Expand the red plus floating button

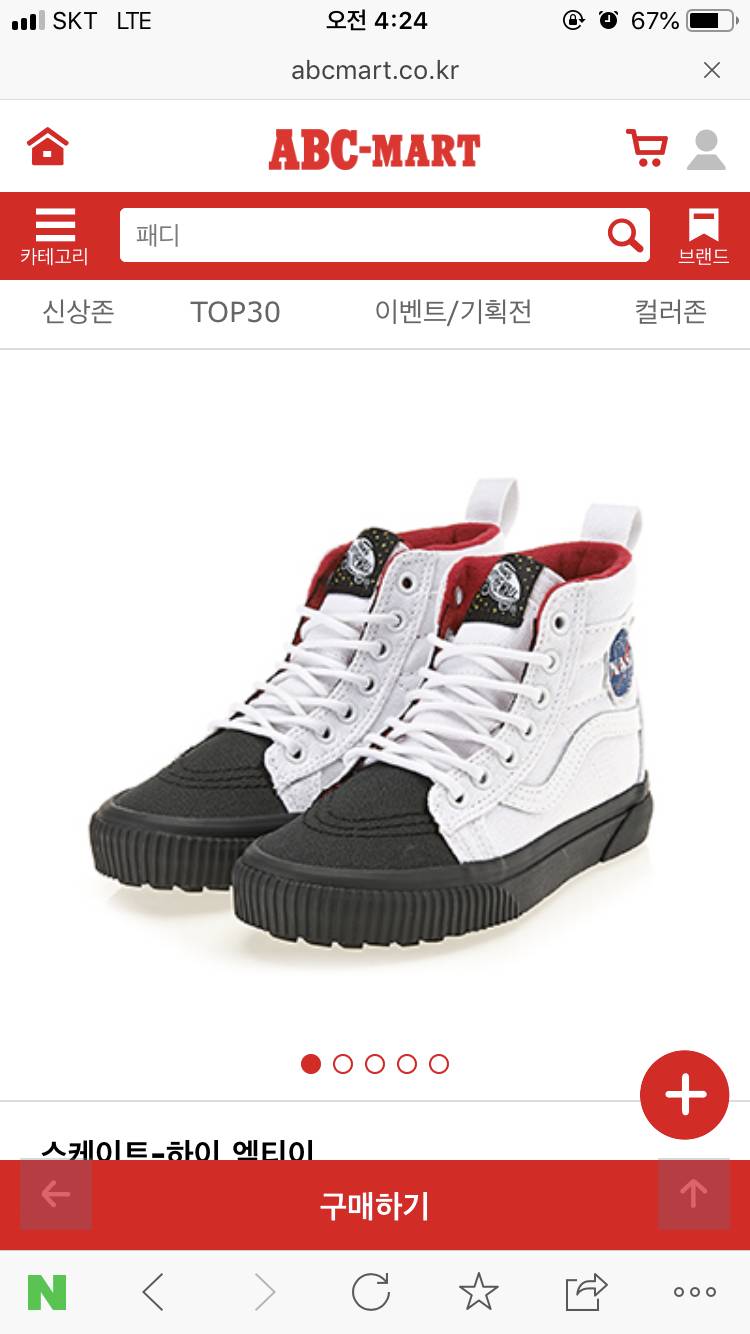[685, 1095]
